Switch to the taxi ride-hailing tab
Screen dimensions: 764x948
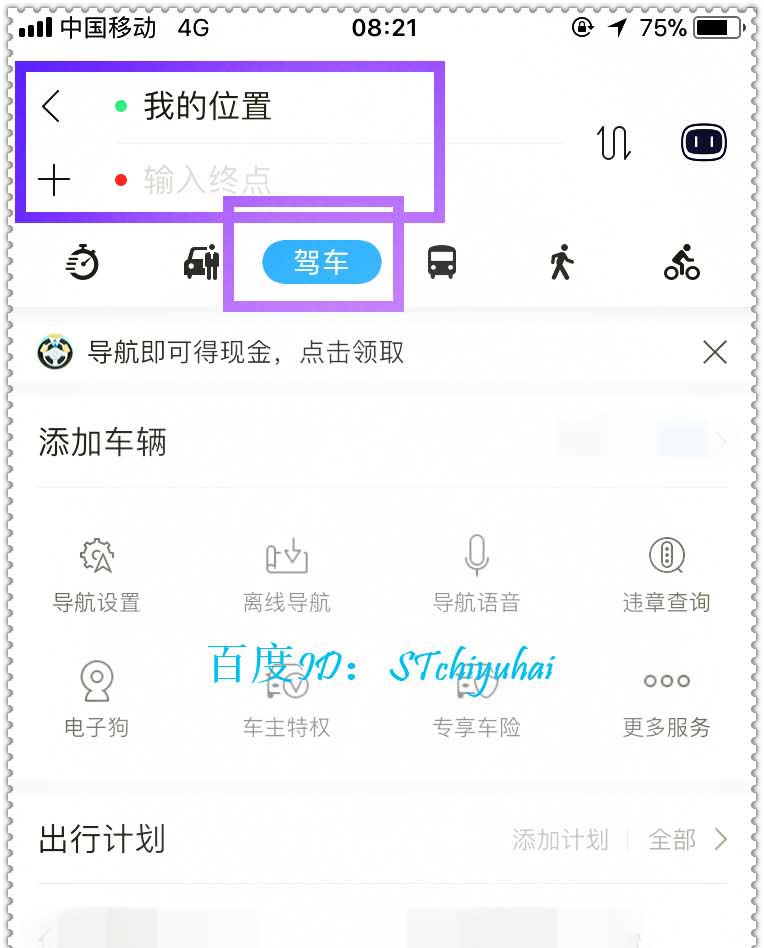point(201,263)
